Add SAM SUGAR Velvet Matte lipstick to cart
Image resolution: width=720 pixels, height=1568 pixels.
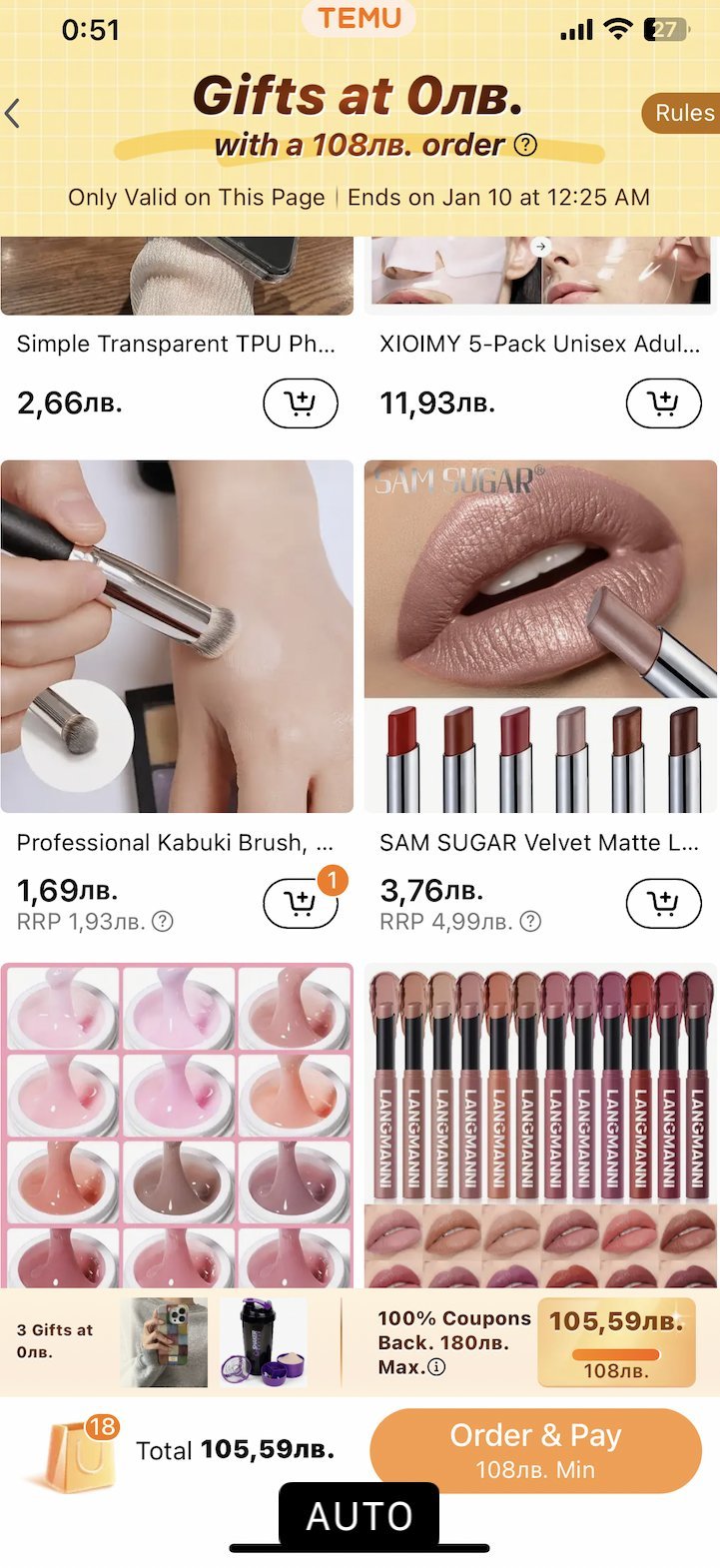663,904
